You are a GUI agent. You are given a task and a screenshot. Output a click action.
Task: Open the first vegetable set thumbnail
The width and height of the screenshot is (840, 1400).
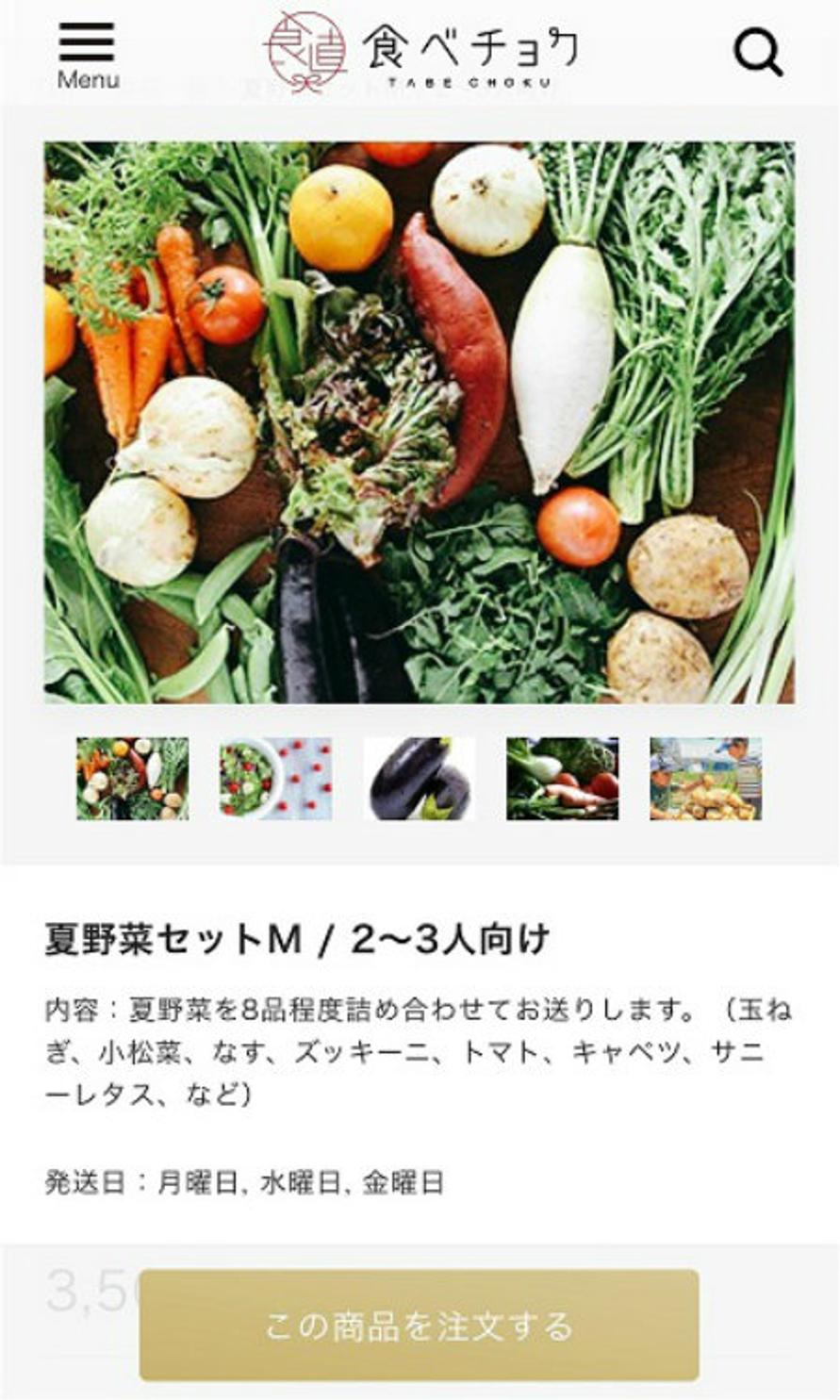point(133,779)
